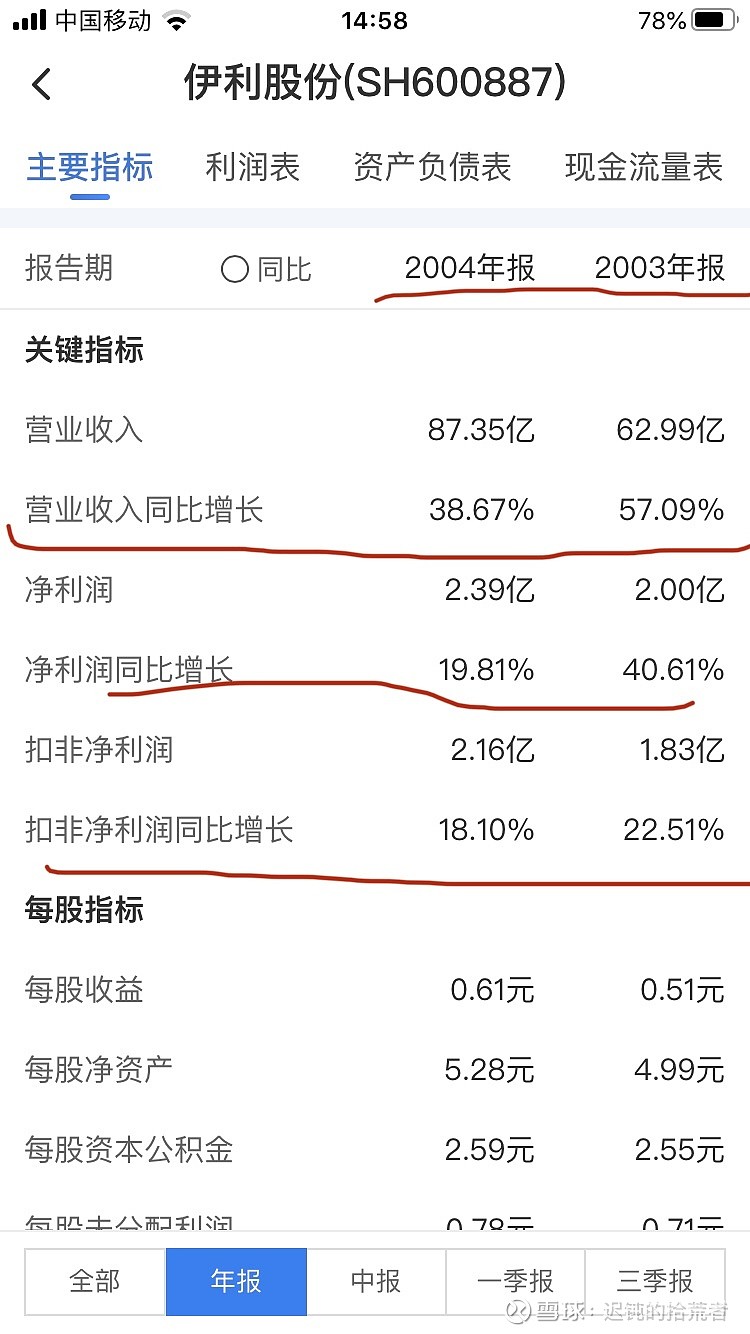This screenshot has height=1334, width=750.
Task: Enable the 同比 radio option
Action: pos(266,269)
